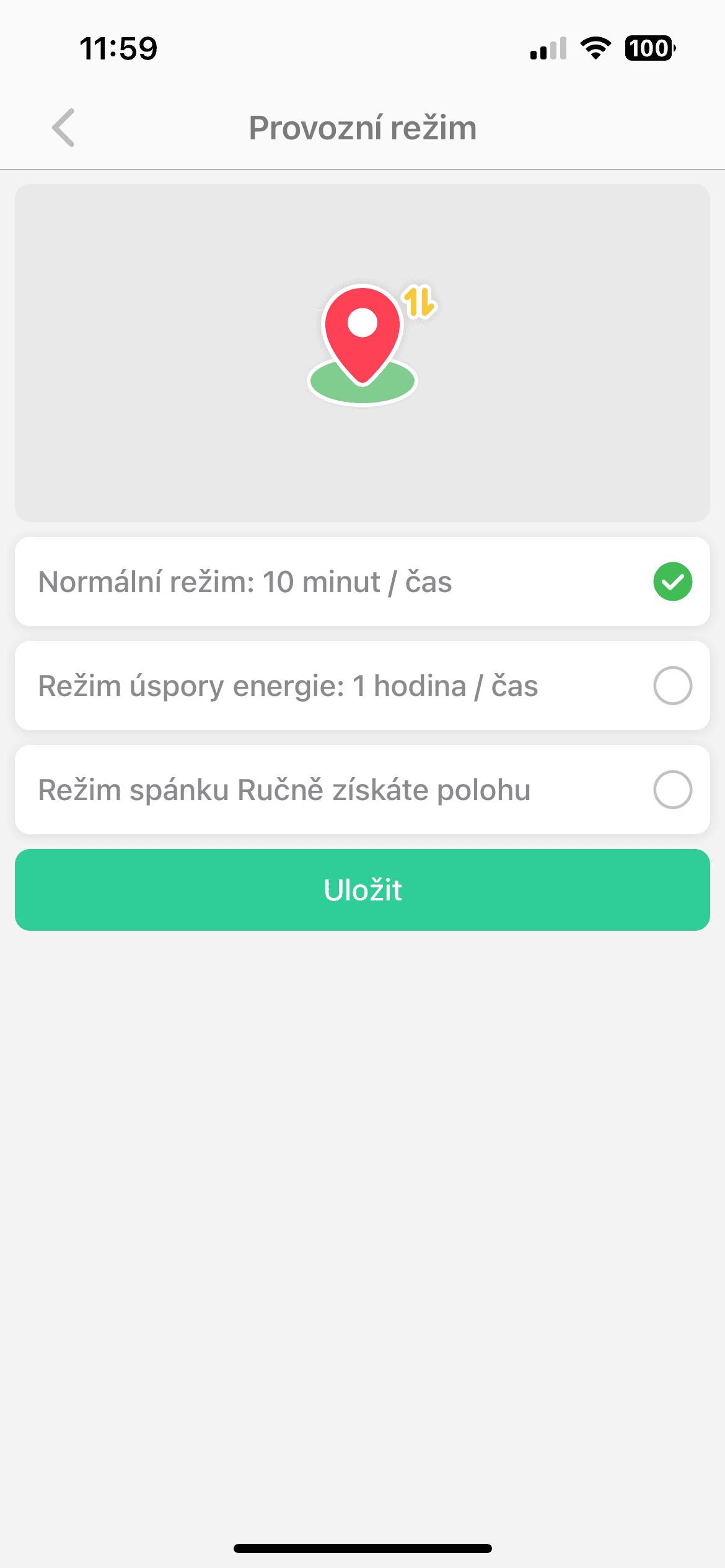Tap the Uložit button to save
Viewport: 725px width, 1568px height.
(362, 890)
